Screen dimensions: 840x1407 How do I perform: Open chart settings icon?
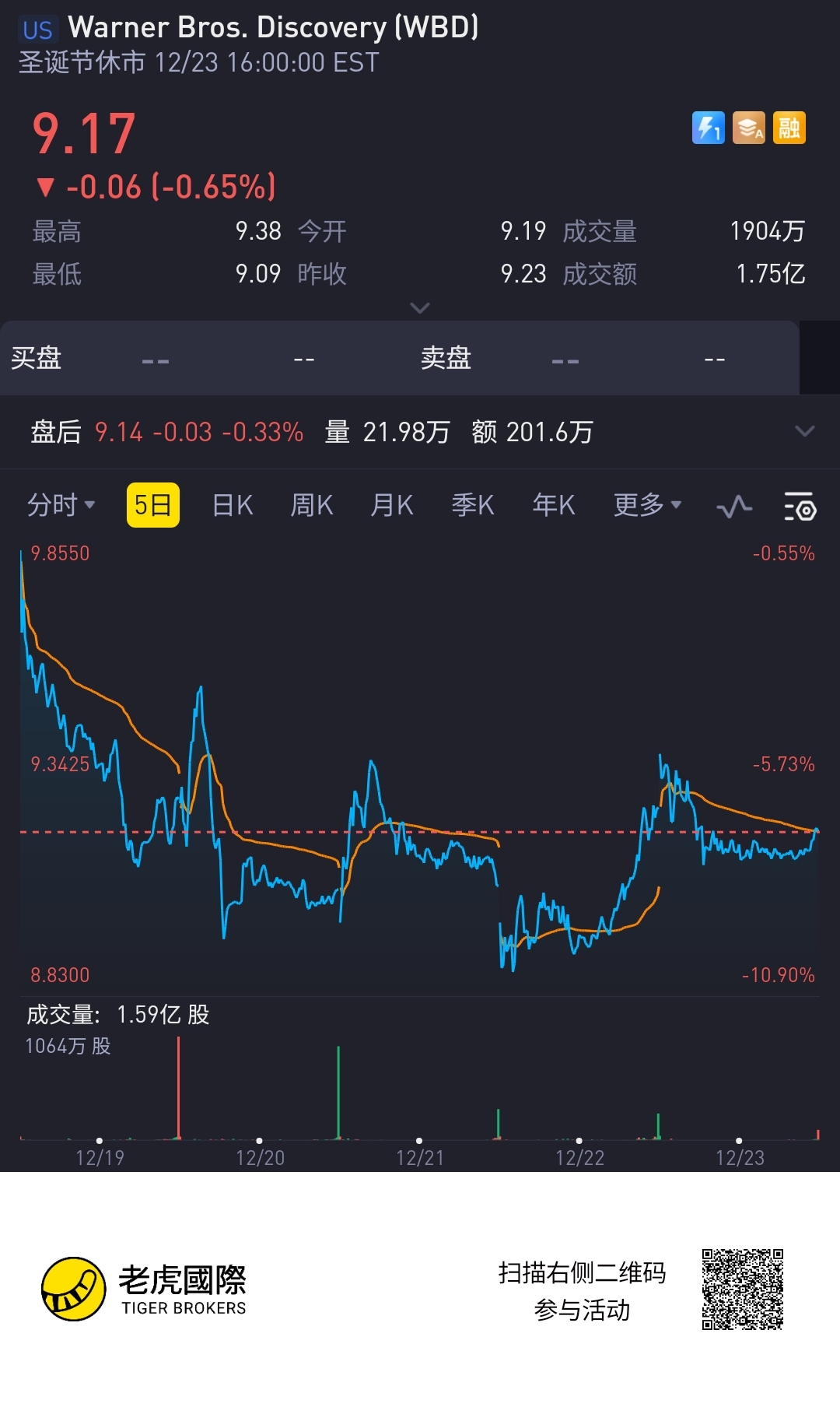point(800,507)
